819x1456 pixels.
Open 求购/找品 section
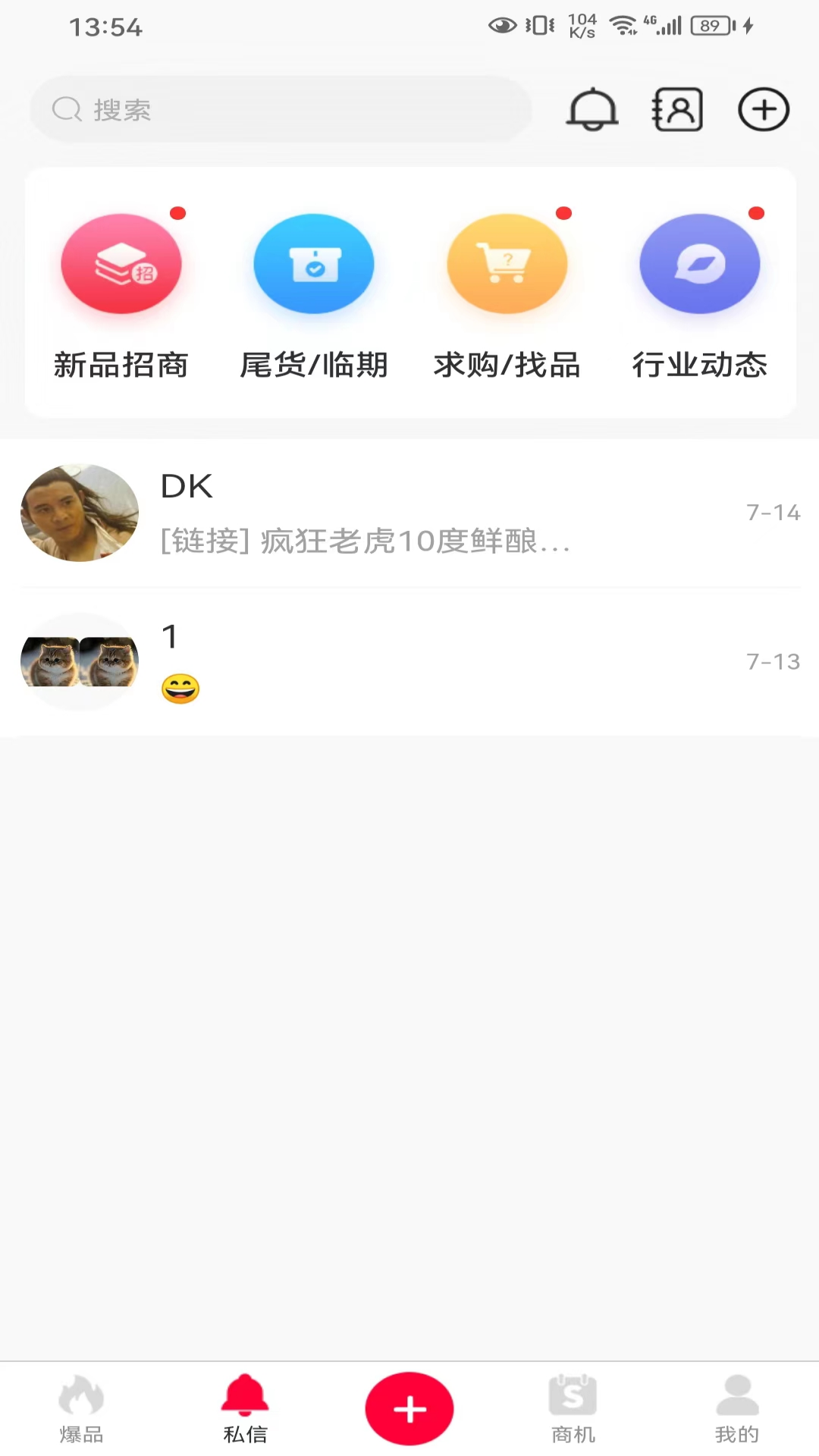507,292
